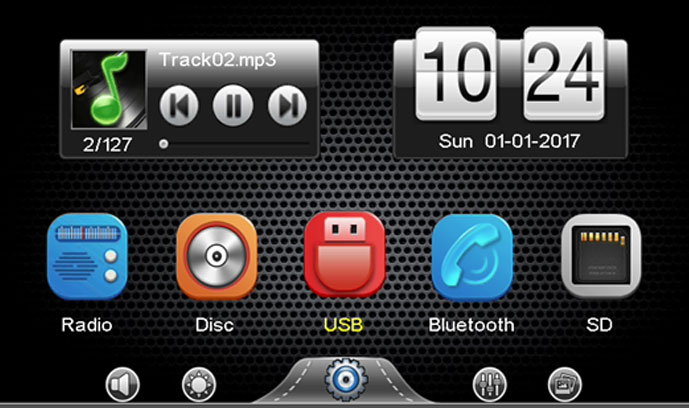Screen dimensions: 689x408
Task: Open the picture gallery icon
Action: click(565, 385)
